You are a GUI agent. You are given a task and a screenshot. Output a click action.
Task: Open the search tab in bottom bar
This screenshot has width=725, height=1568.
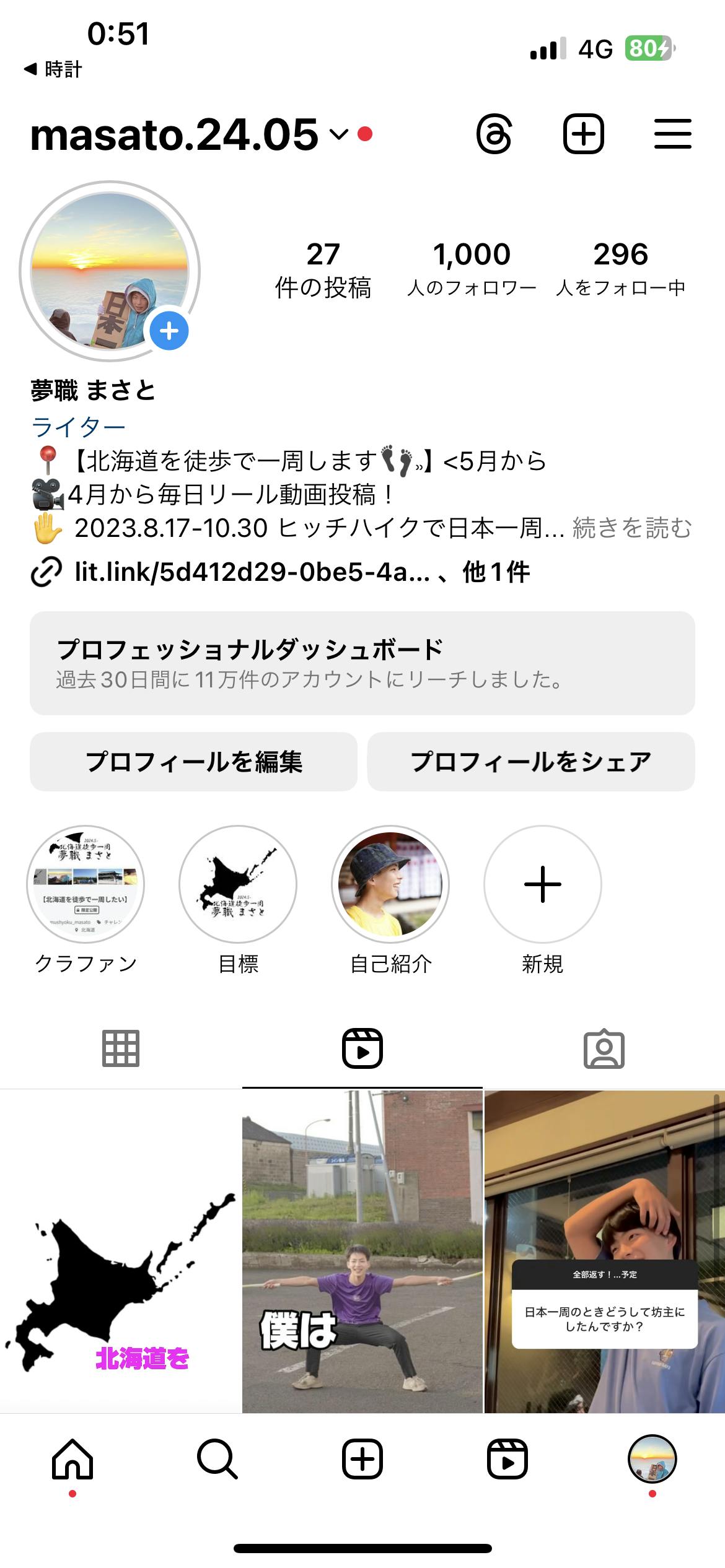[x=217, y=1459]
